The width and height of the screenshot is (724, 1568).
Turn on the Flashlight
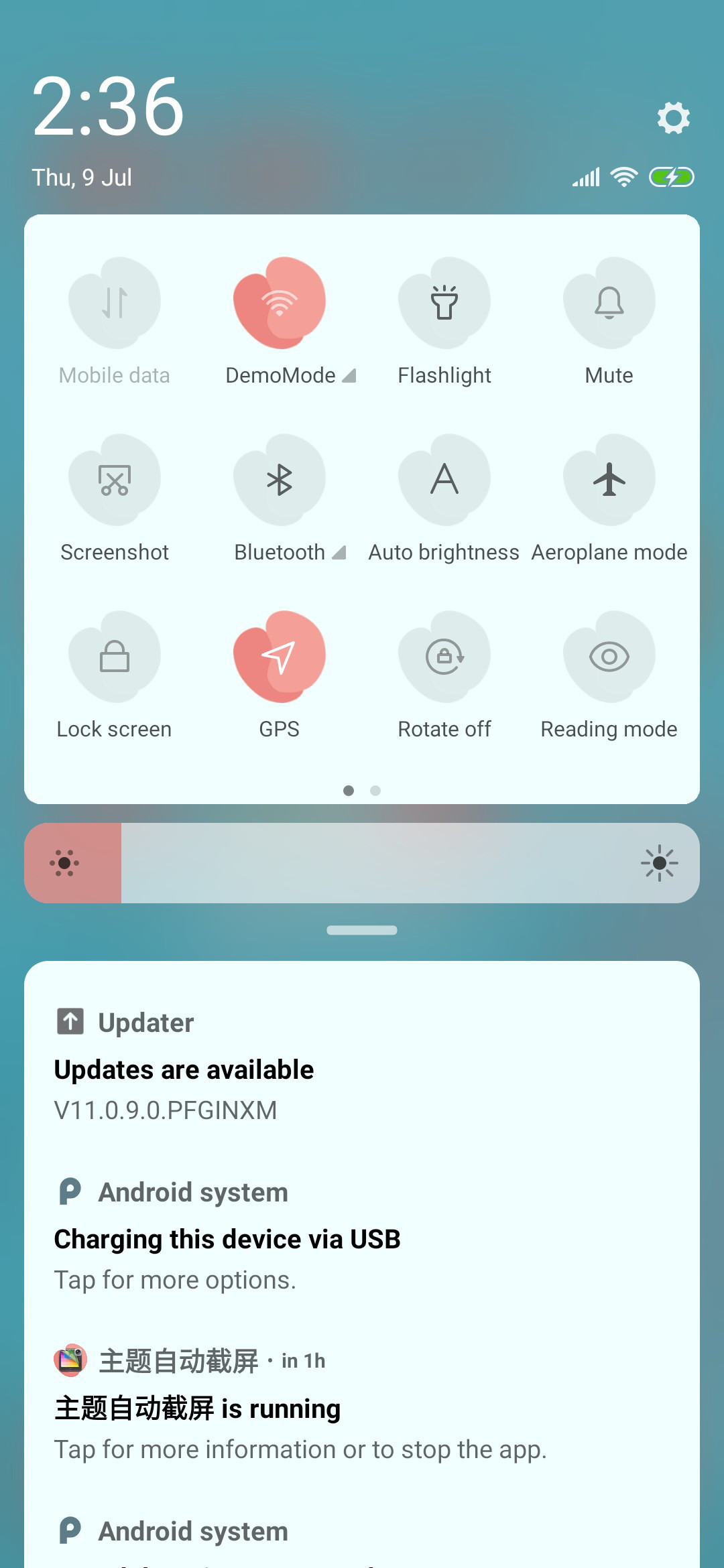444,303
